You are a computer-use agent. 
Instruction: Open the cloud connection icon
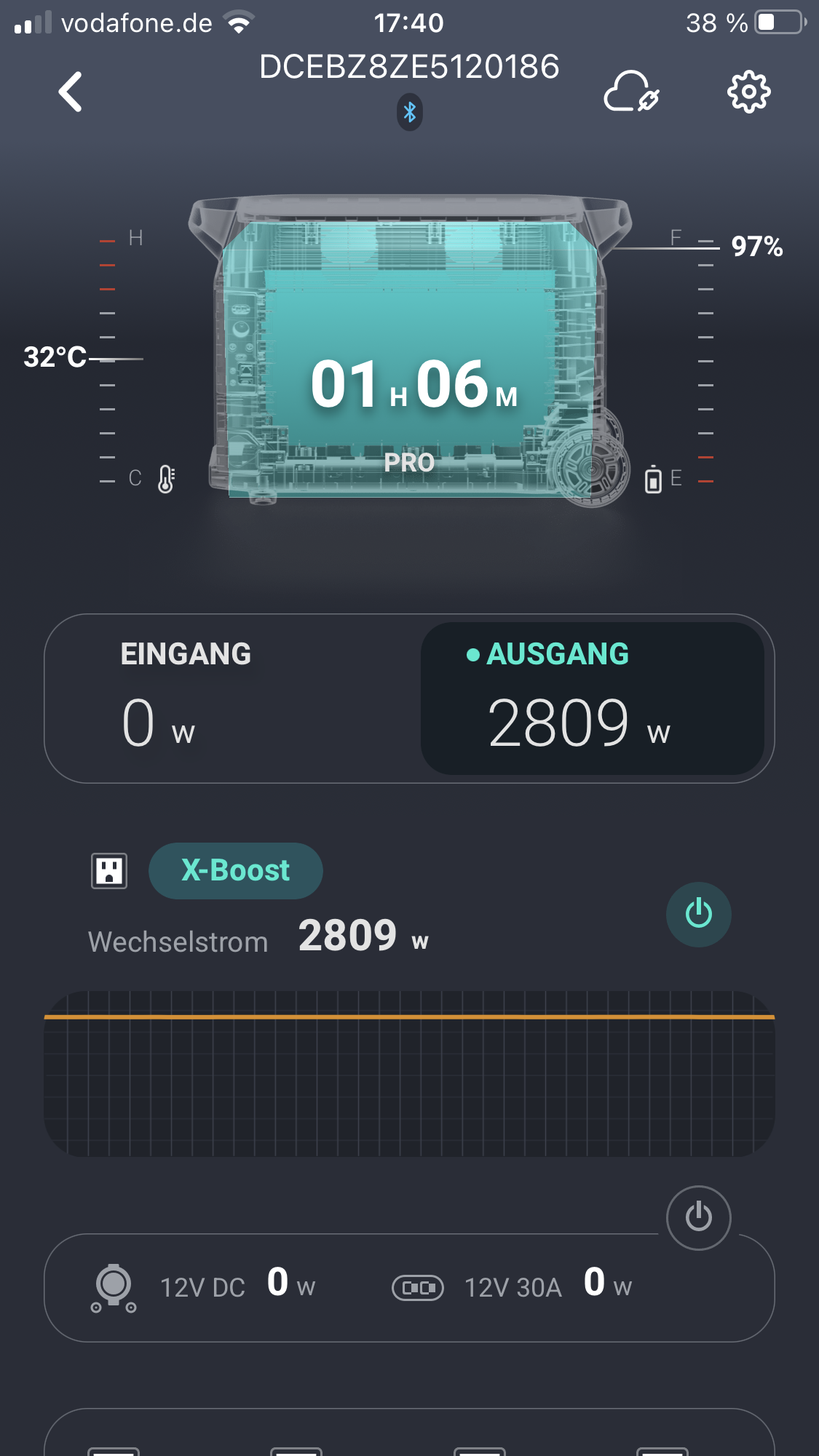[x=630, y=92]
